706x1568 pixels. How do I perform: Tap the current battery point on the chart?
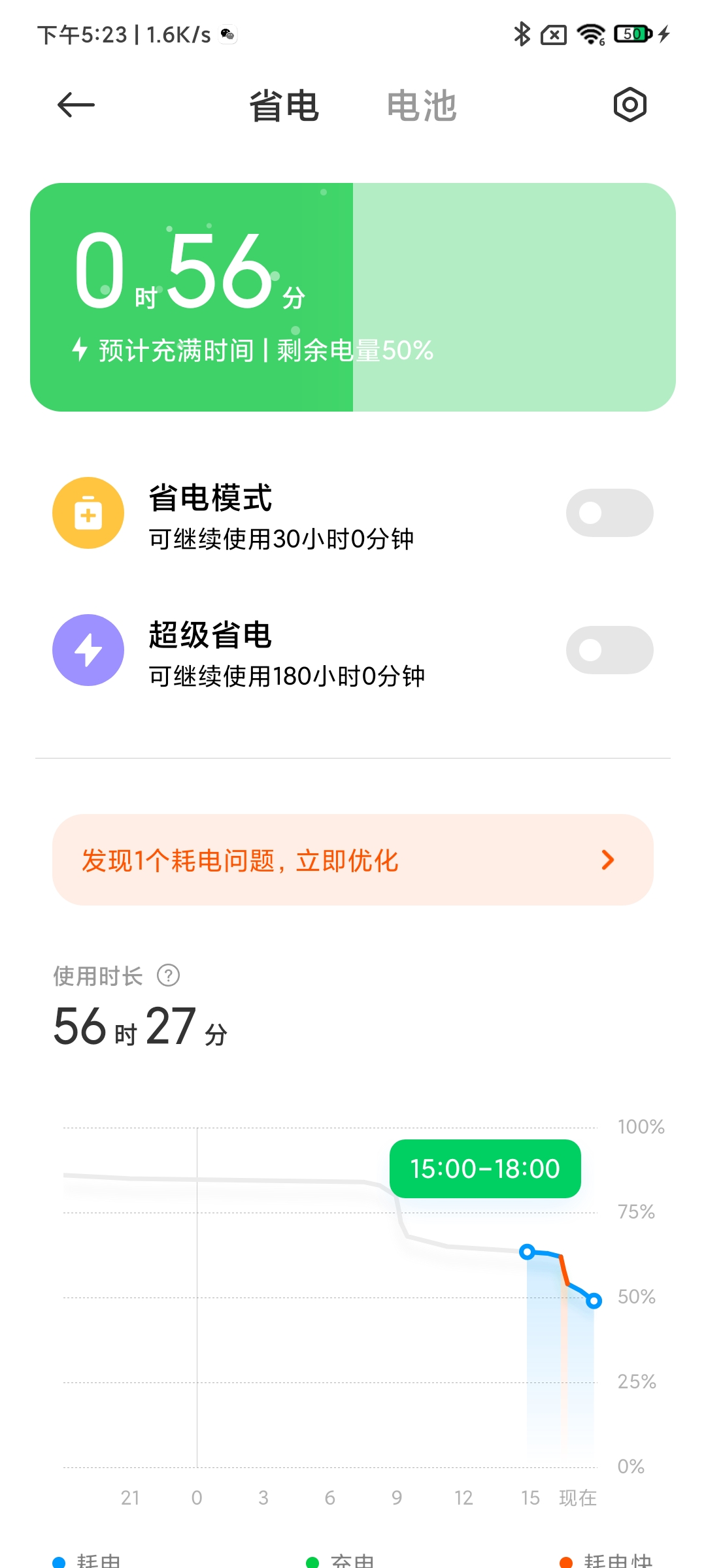point(594,1301)
